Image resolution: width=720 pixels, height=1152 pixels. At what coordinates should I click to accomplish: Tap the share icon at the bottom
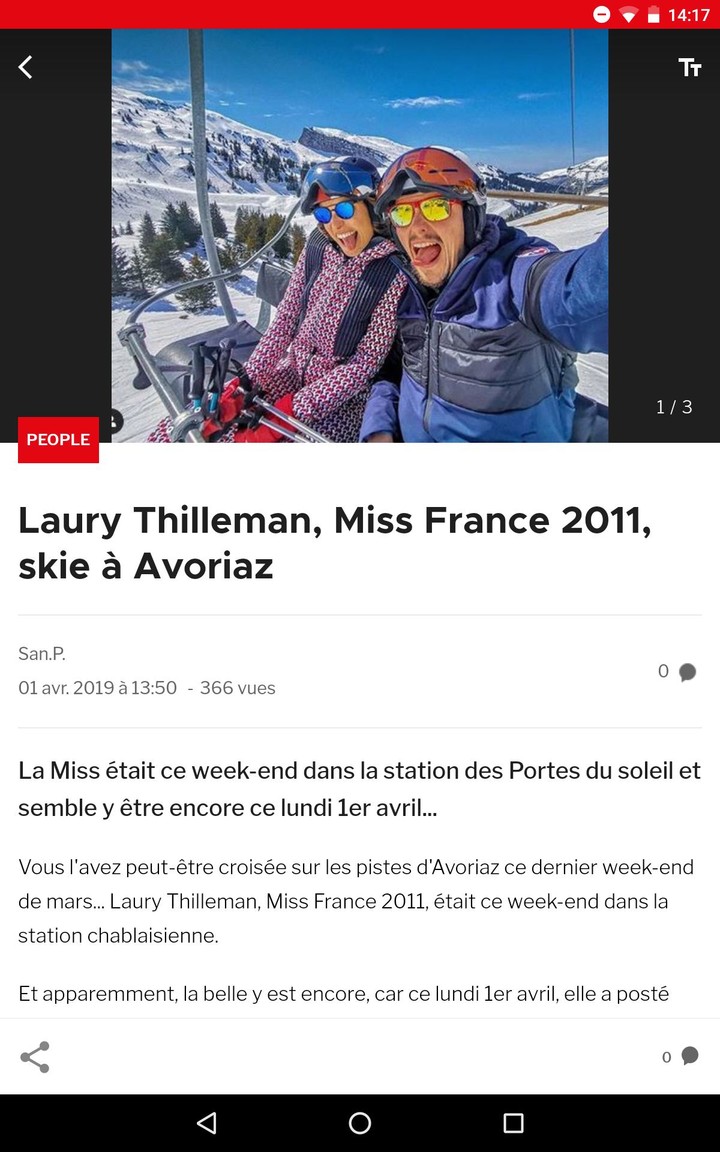(36, 1055)
